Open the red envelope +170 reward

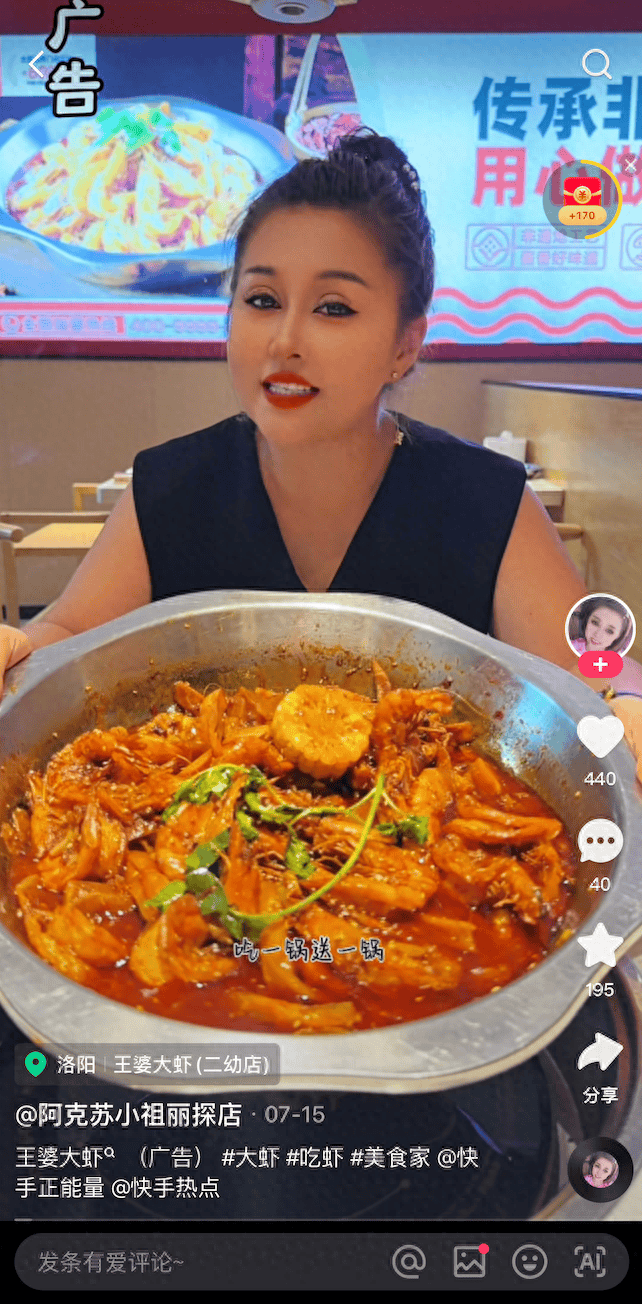pos(580,199)
